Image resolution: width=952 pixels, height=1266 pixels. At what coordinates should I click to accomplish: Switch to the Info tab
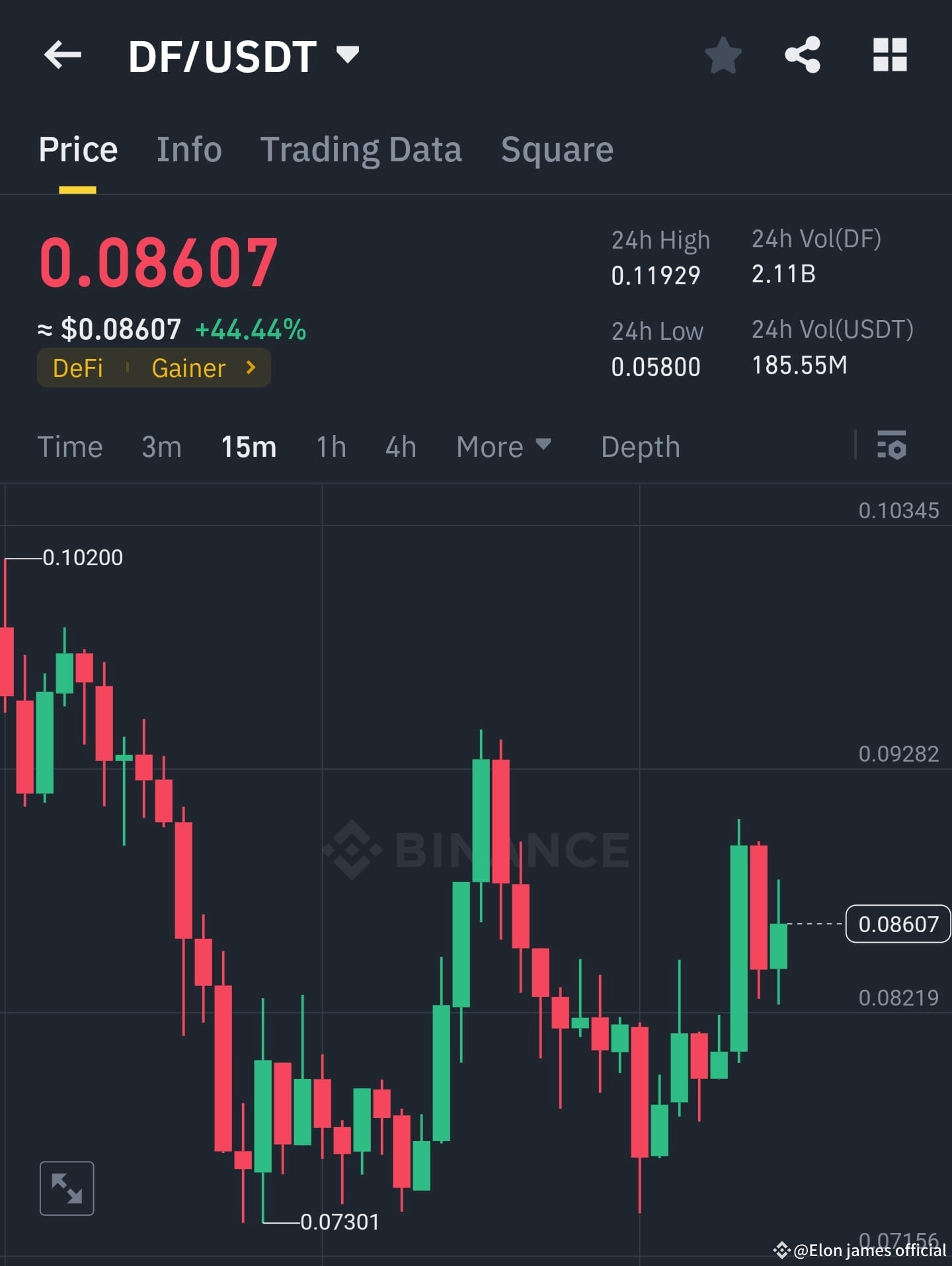pyautogui.click(x=189, y=149)
